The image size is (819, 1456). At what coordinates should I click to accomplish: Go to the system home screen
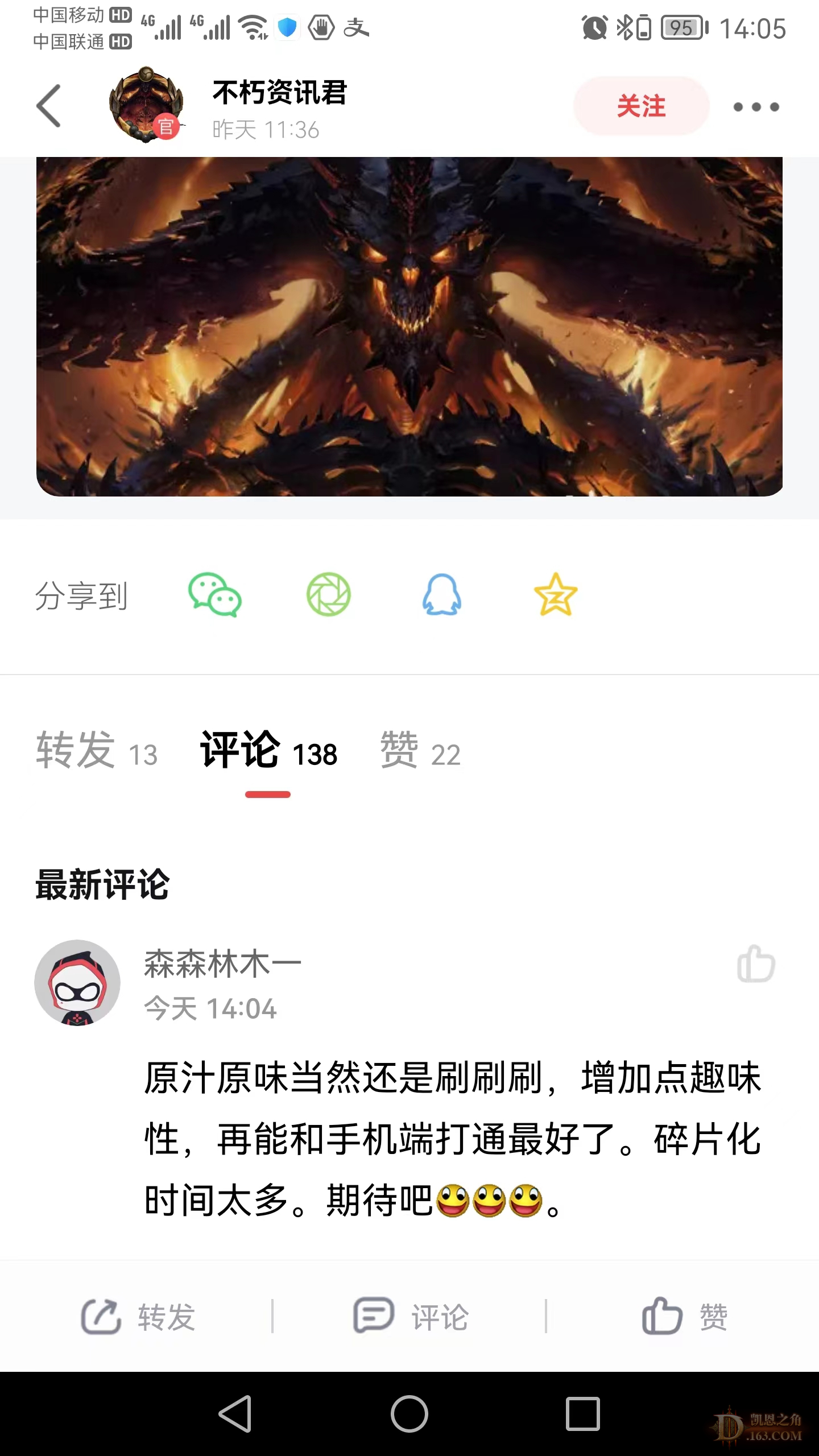click(x=409, y=1414)
